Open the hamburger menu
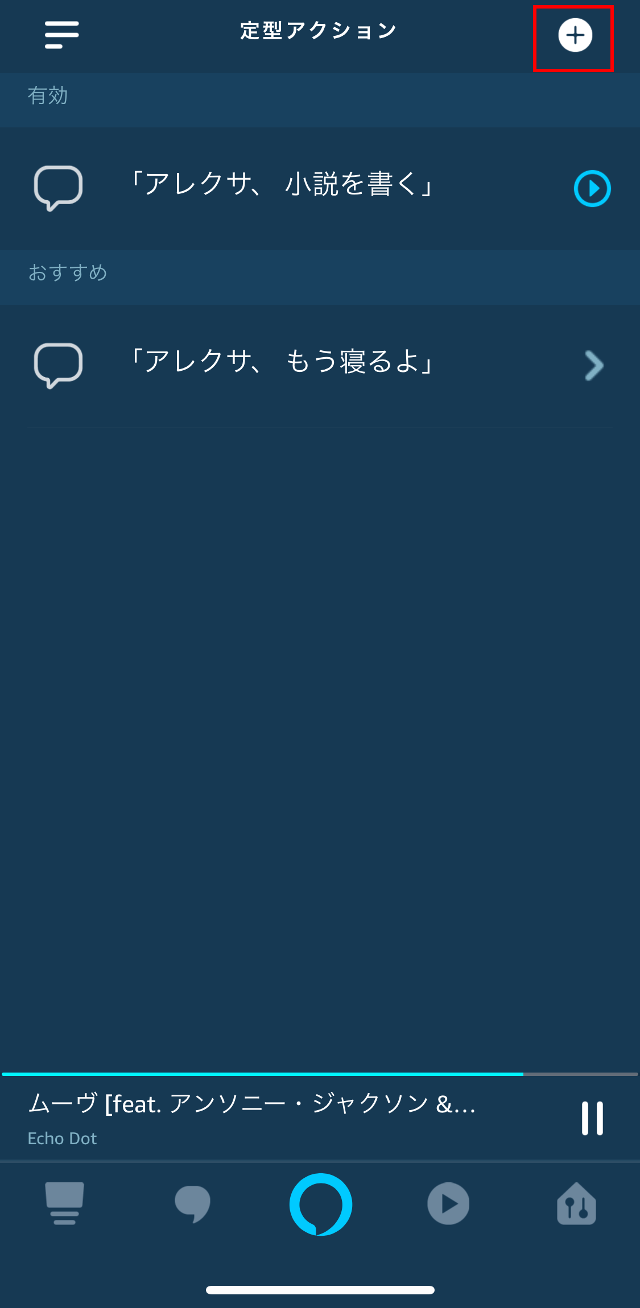The image size is (640, 1308). click(x=61, y=35)
